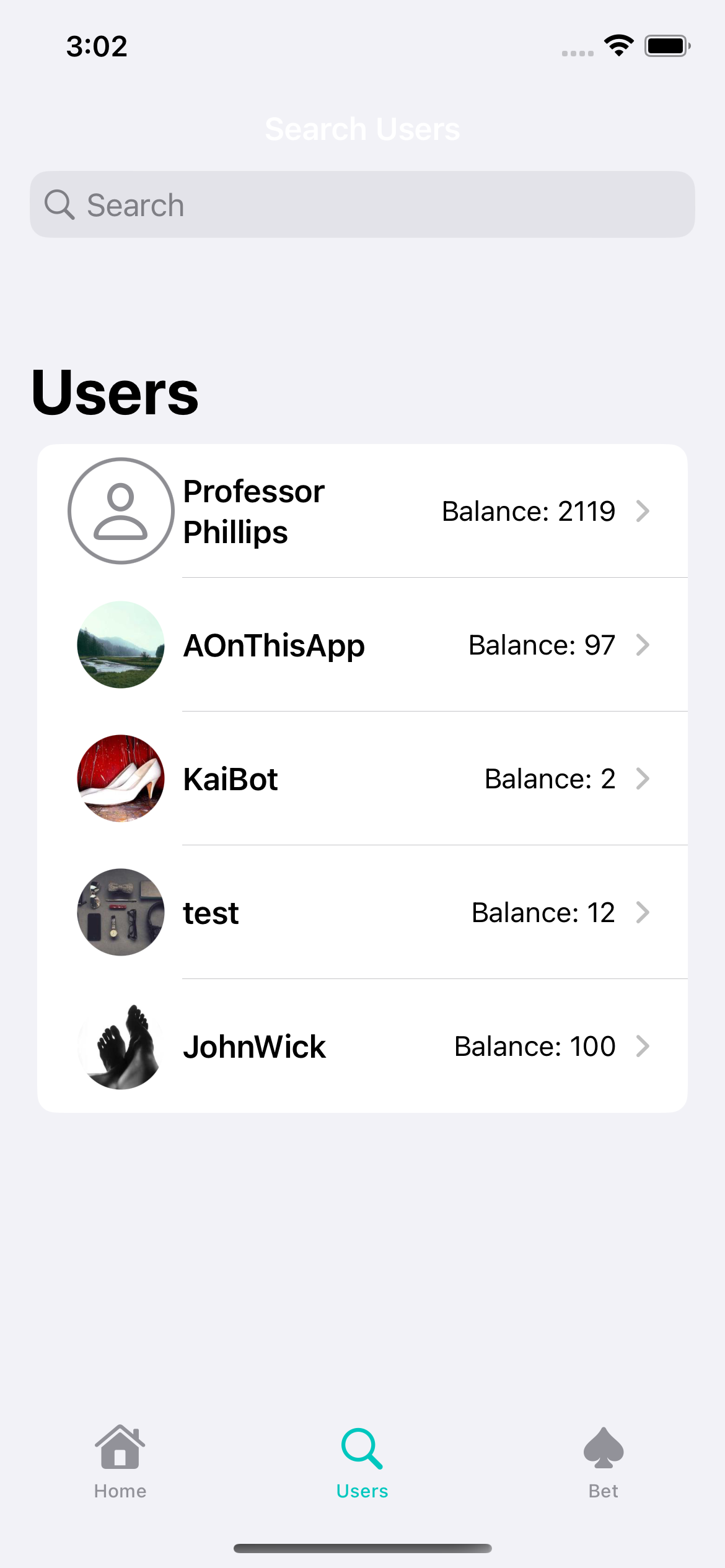This screenshot has height=1568, width=725.
Task: Select KaiBot's red shoes avatar
Action: (x=120, y=778)
